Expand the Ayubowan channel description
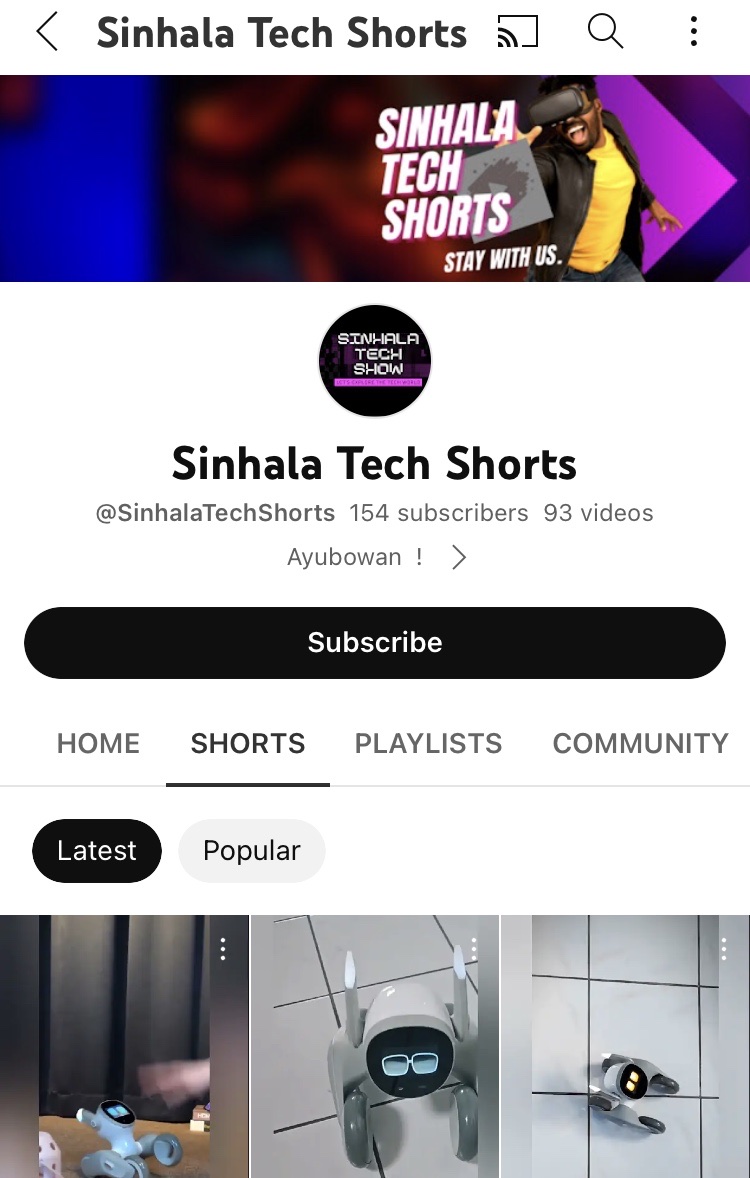This screenshot has height=1178, width=750. point(459,557)
